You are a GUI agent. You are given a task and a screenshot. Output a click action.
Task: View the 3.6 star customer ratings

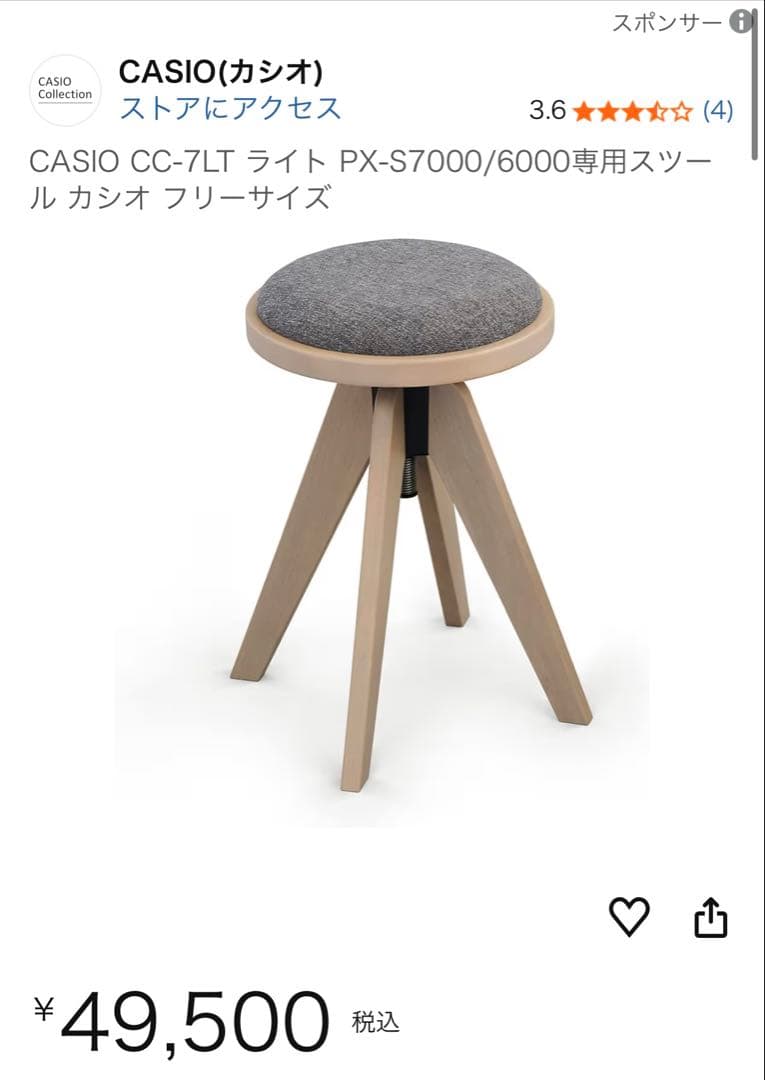[x=632, y=111]
